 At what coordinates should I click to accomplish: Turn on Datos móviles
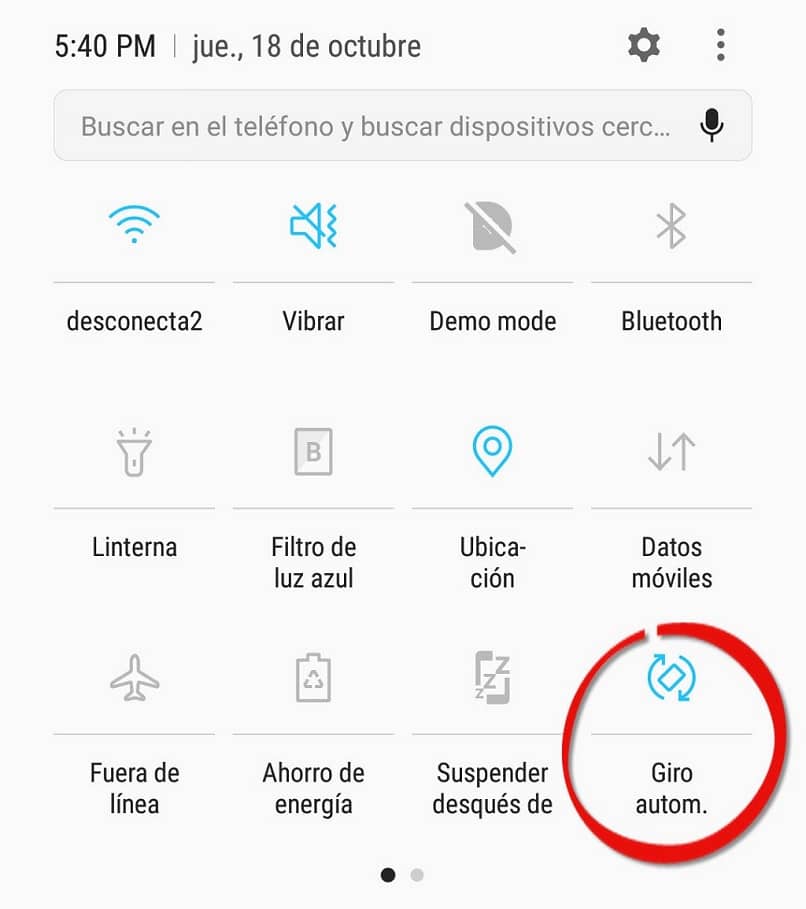(x=671, y=452)
